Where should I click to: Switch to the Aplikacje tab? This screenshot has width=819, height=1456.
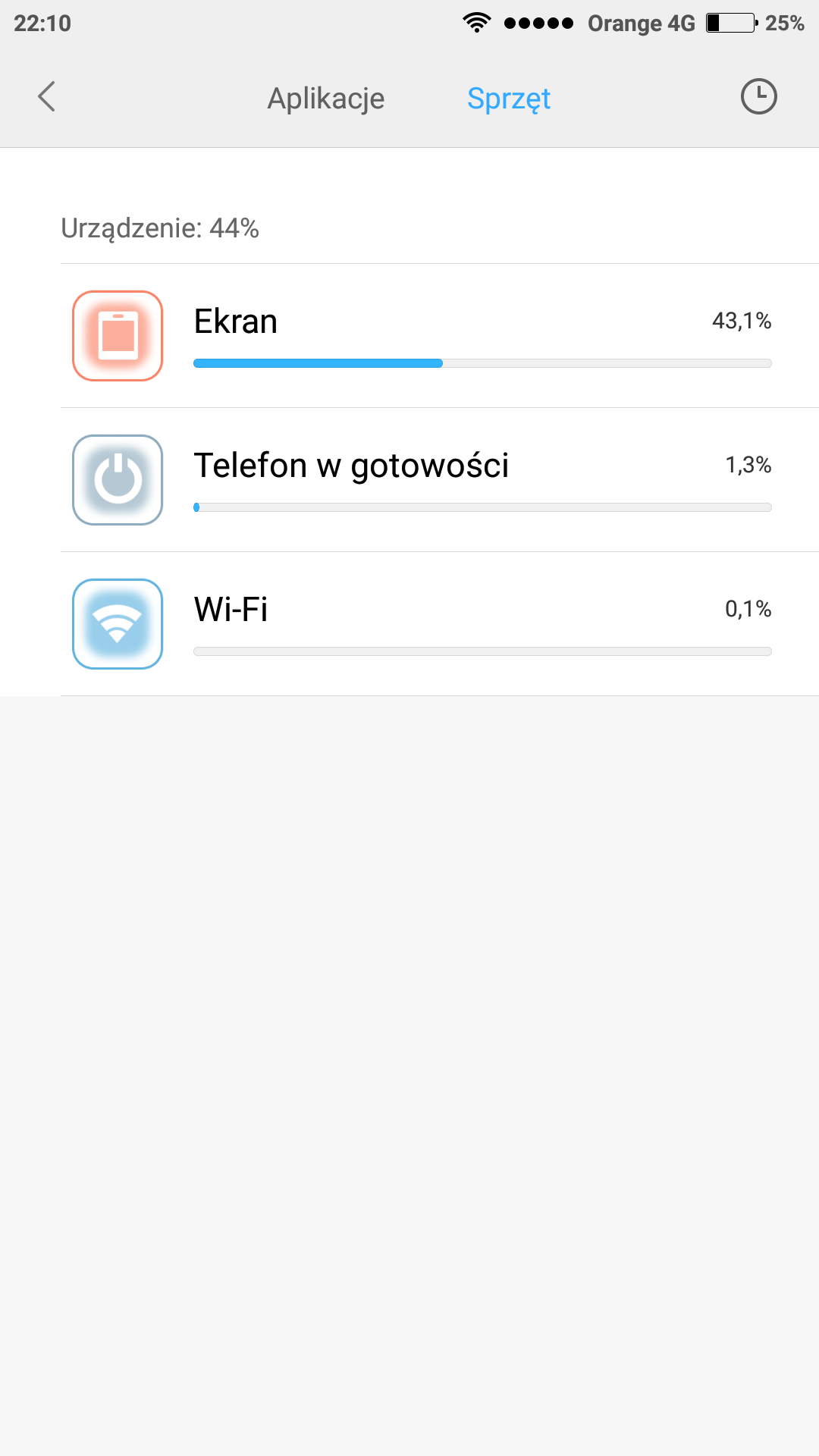(326, 99)
